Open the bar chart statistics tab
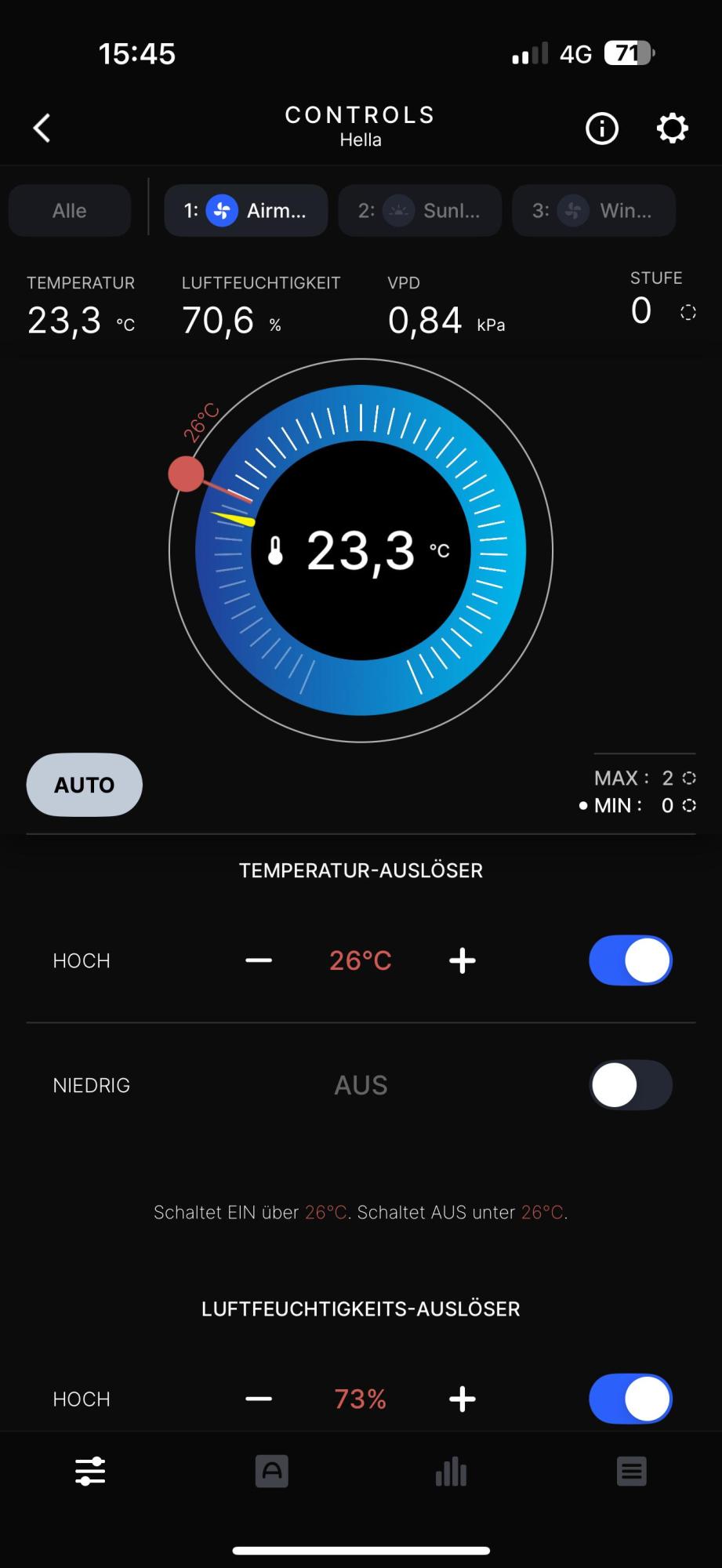The width and height of the screenshot is (722, 1568). (x=451, y=1472)
